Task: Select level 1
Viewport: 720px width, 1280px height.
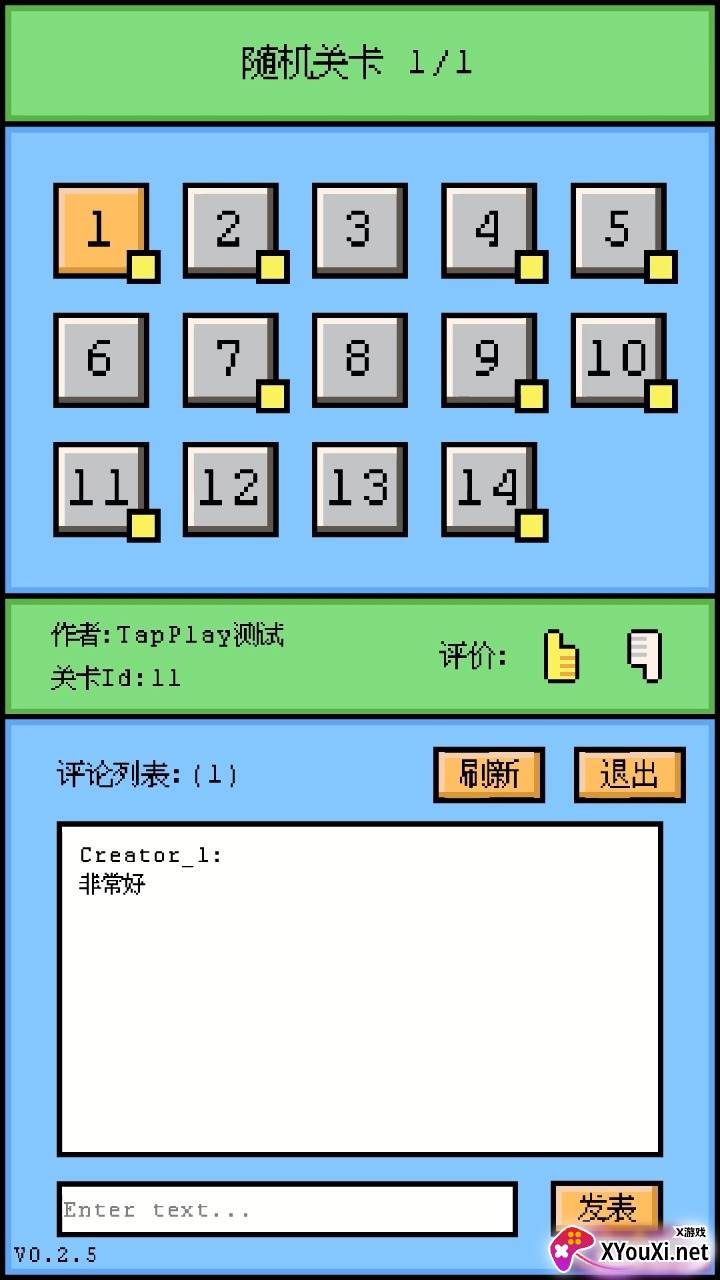Action: [100, 230]
